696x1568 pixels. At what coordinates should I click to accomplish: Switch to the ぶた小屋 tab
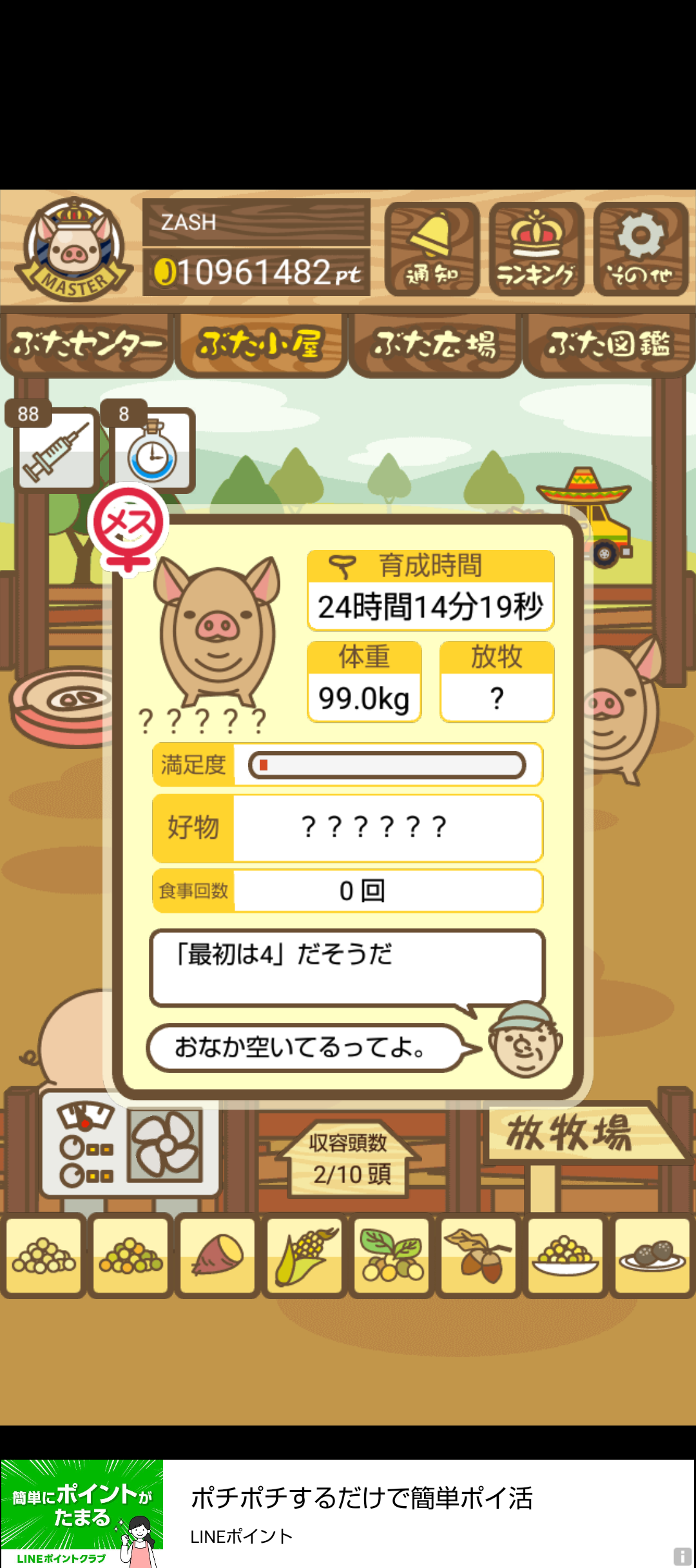pyautogui.click(x=261, y=344)
